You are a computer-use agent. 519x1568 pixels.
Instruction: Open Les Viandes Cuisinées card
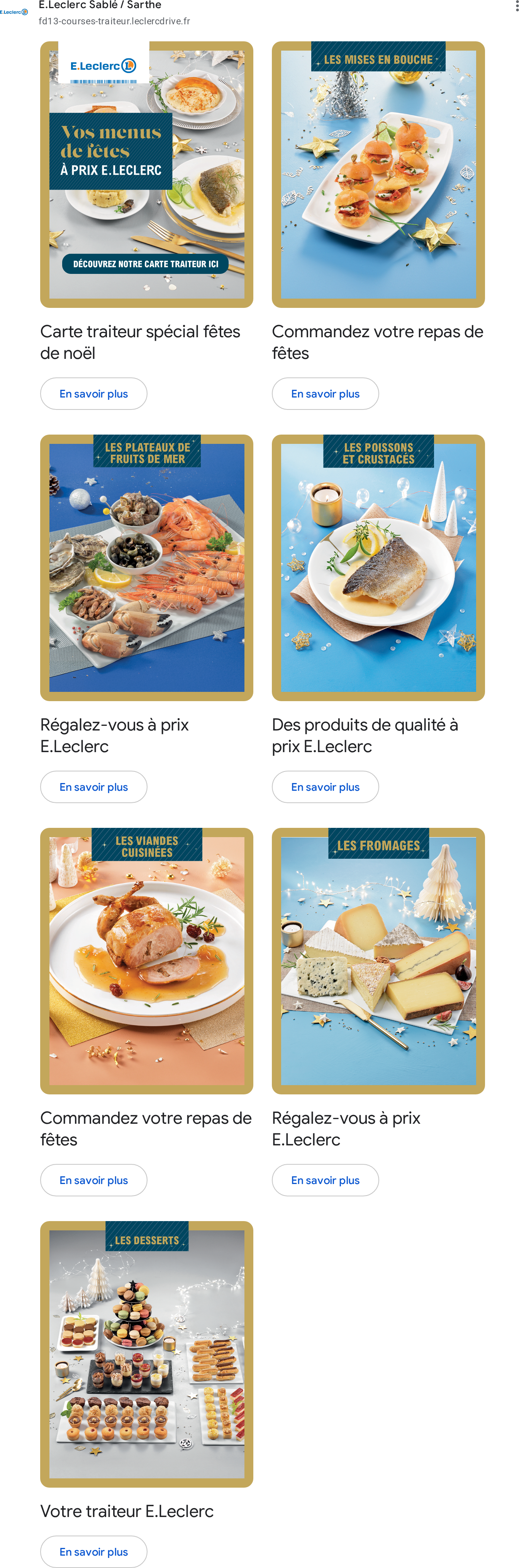[x=147, y=961]
